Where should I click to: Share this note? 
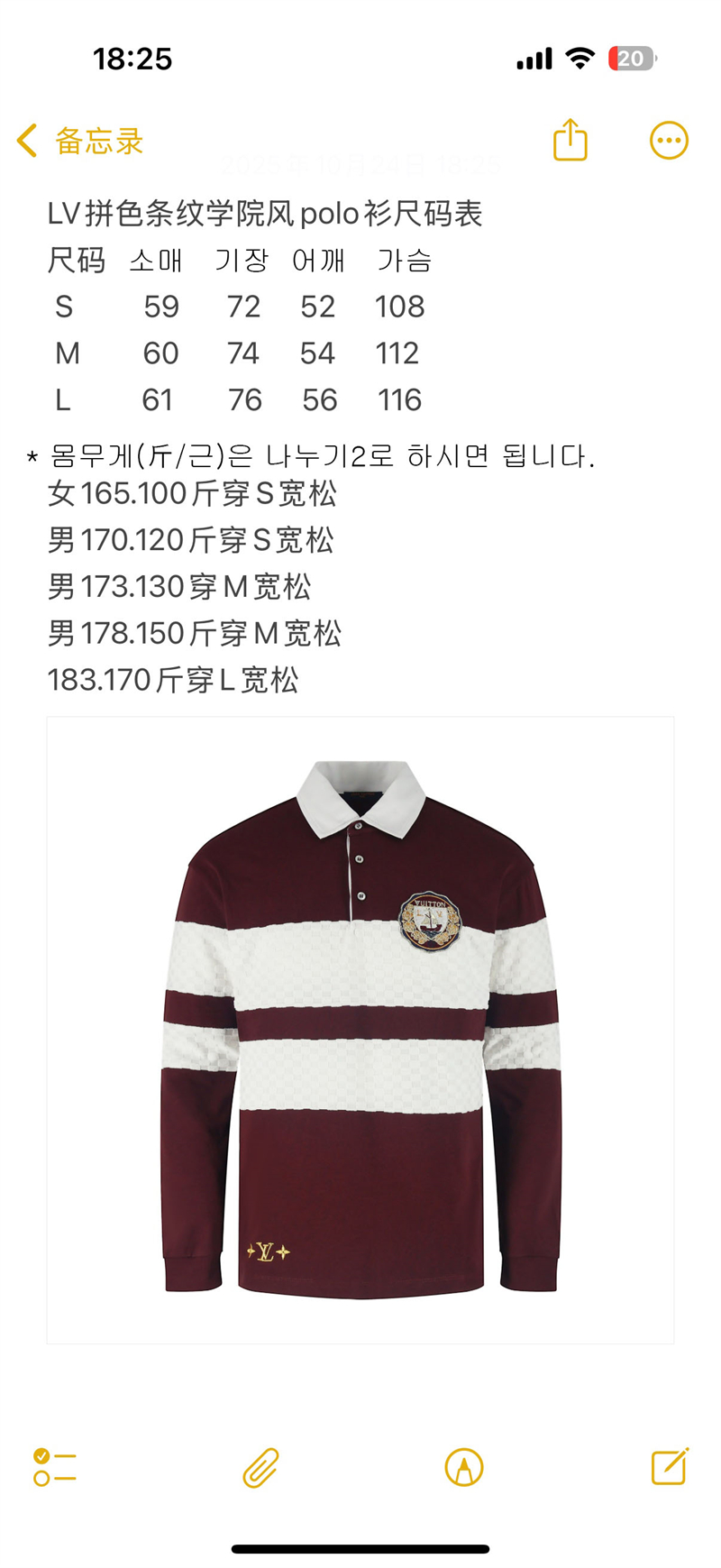point(570,141)
